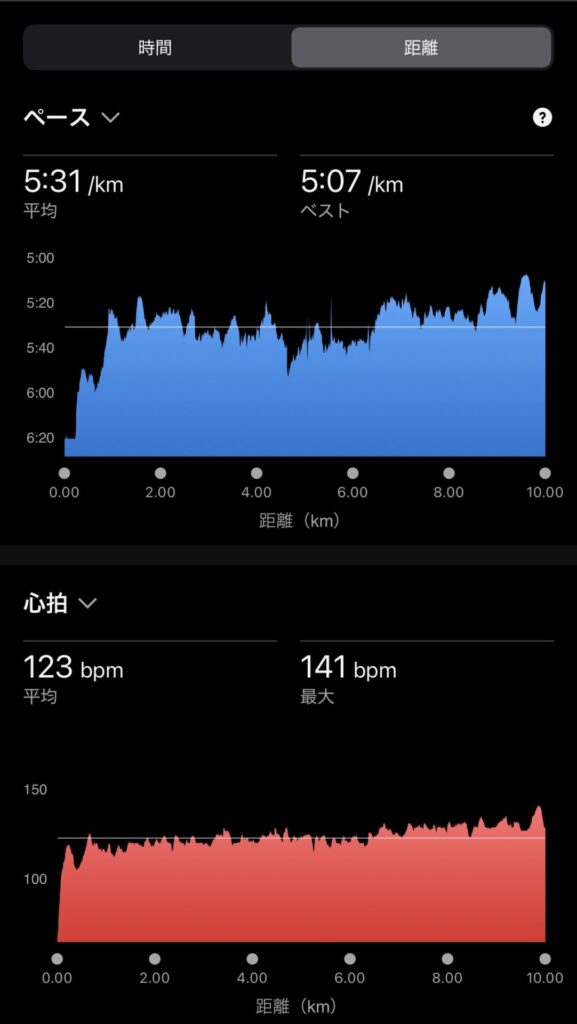Expand the 心拍 dropdown
Image resolution: width=577 pixels, height=1024 pixels.
pos(60,603)
